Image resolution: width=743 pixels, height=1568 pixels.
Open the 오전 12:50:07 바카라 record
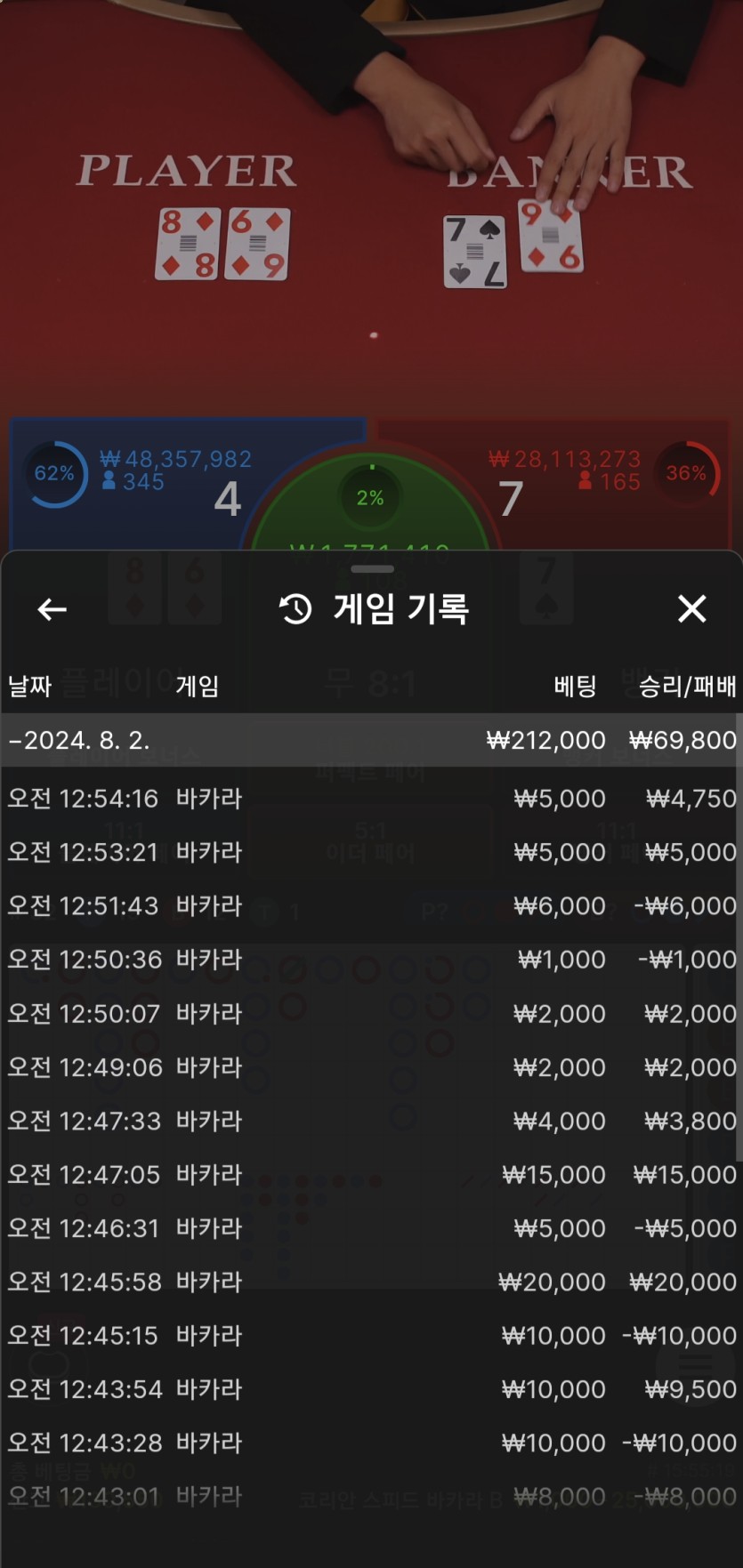[371, 1013]
